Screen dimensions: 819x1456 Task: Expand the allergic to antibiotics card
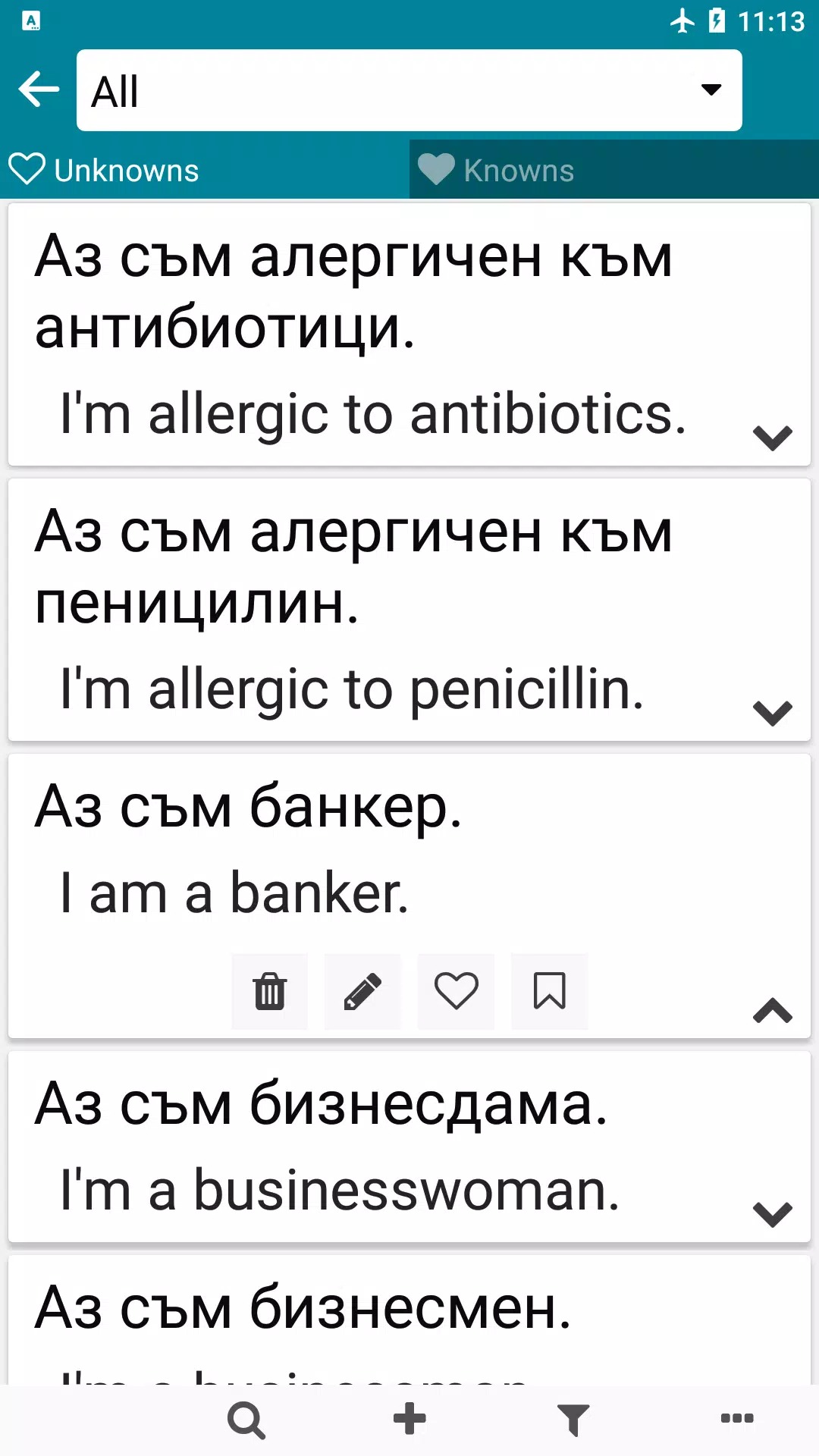[772, 438]
